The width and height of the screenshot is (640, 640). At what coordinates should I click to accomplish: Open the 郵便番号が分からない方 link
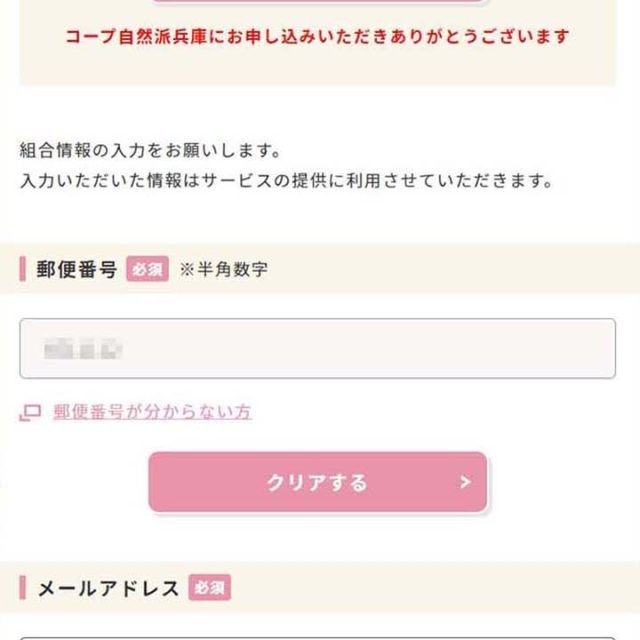[x=151, y=411]
